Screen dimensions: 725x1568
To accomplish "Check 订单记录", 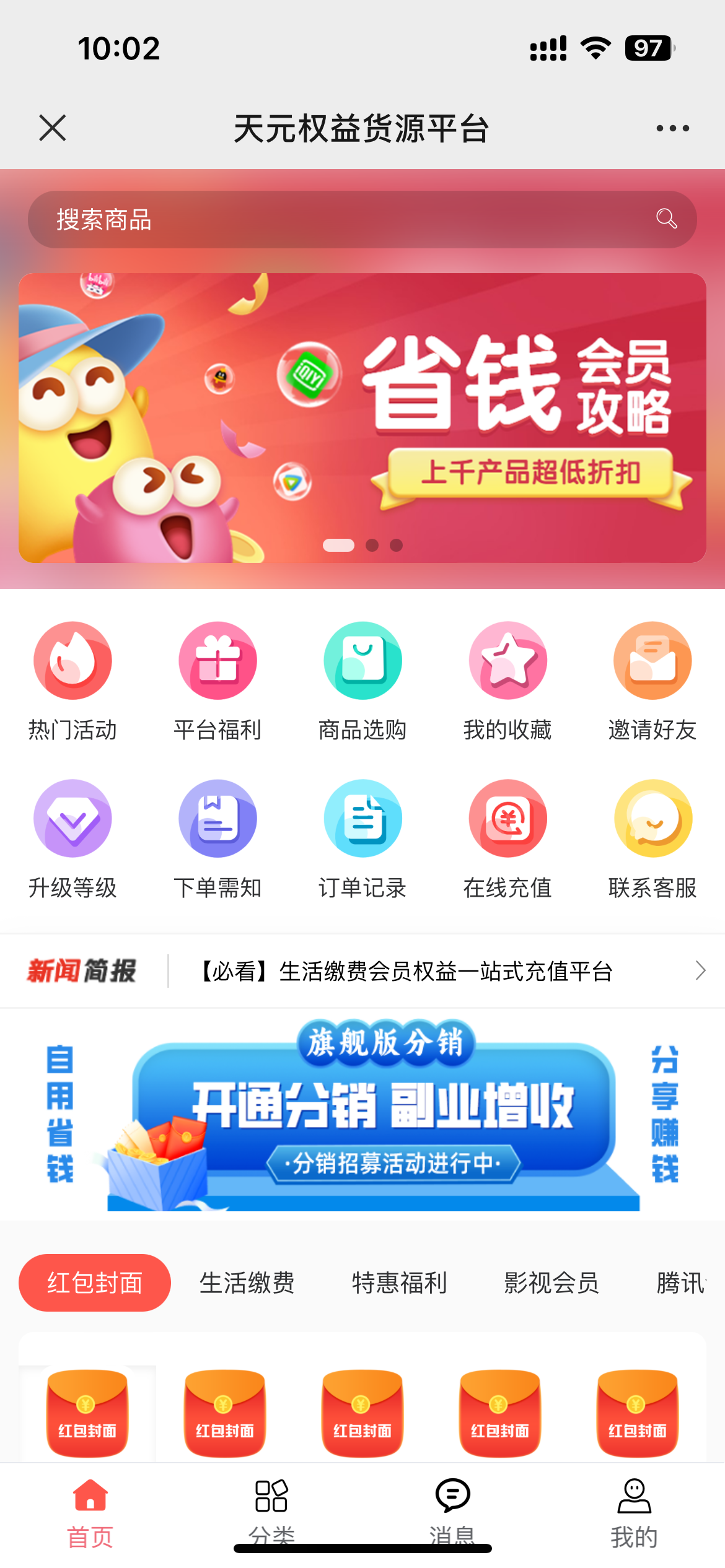I will pyautogui.click(x=362, y=838).
